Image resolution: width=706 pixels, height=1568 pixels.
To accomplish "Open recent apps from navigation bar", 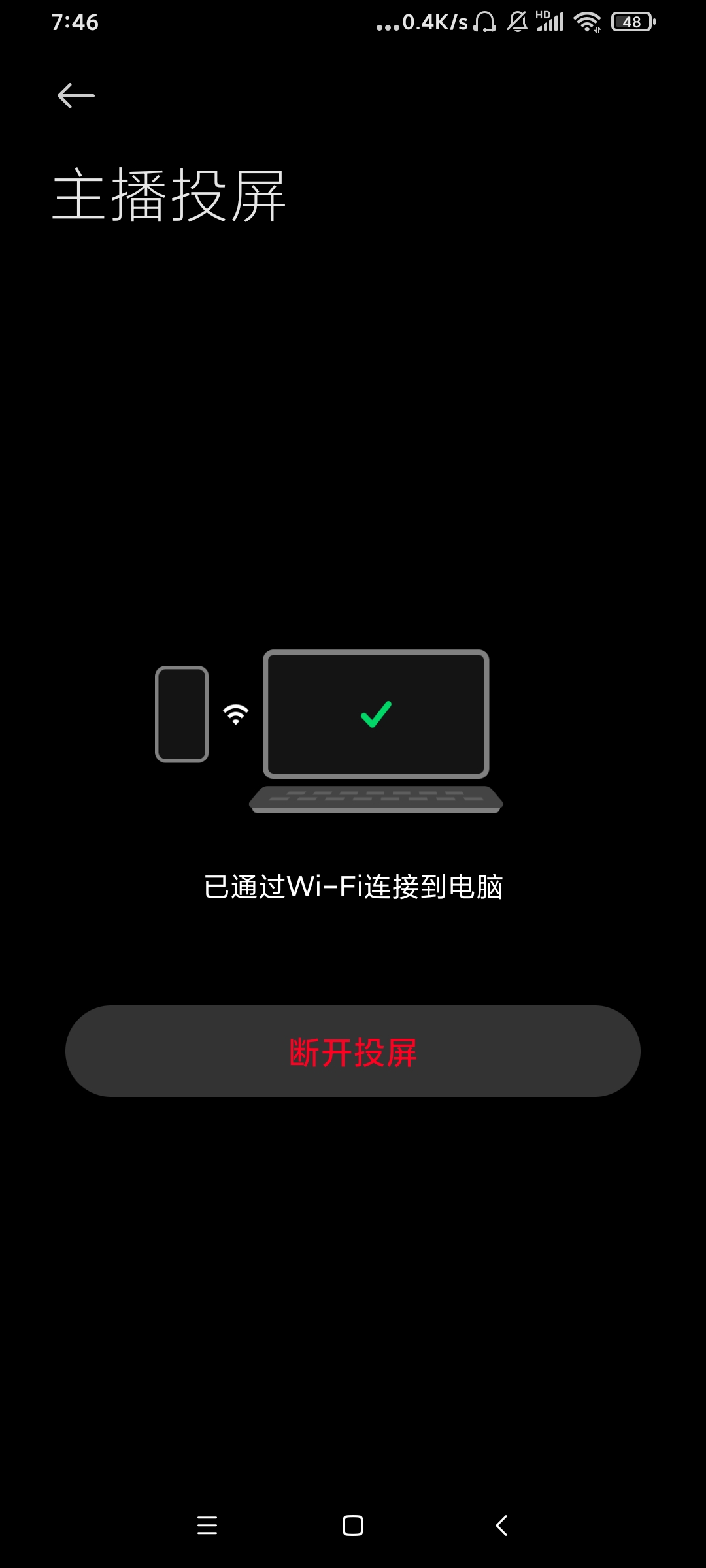I will 207,1526.
